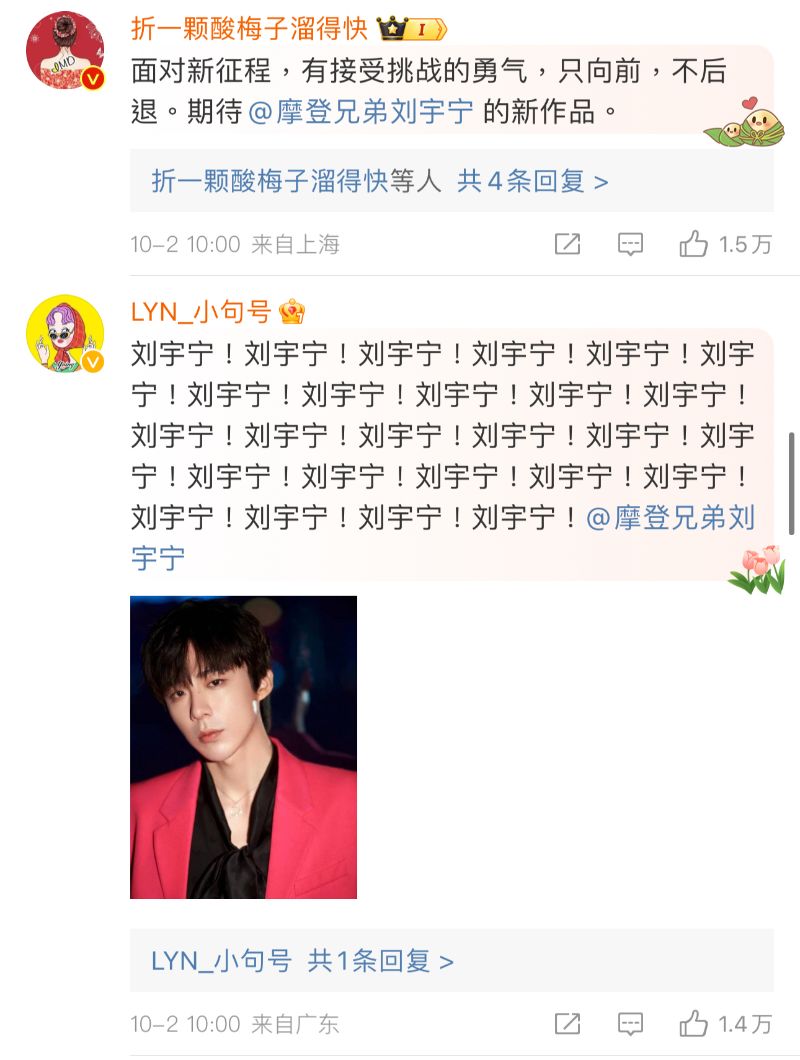The image size is (800, 1060).
Task: Expand LYN_小句号 共1条回复 thread
Action: (x=380, y=961)
